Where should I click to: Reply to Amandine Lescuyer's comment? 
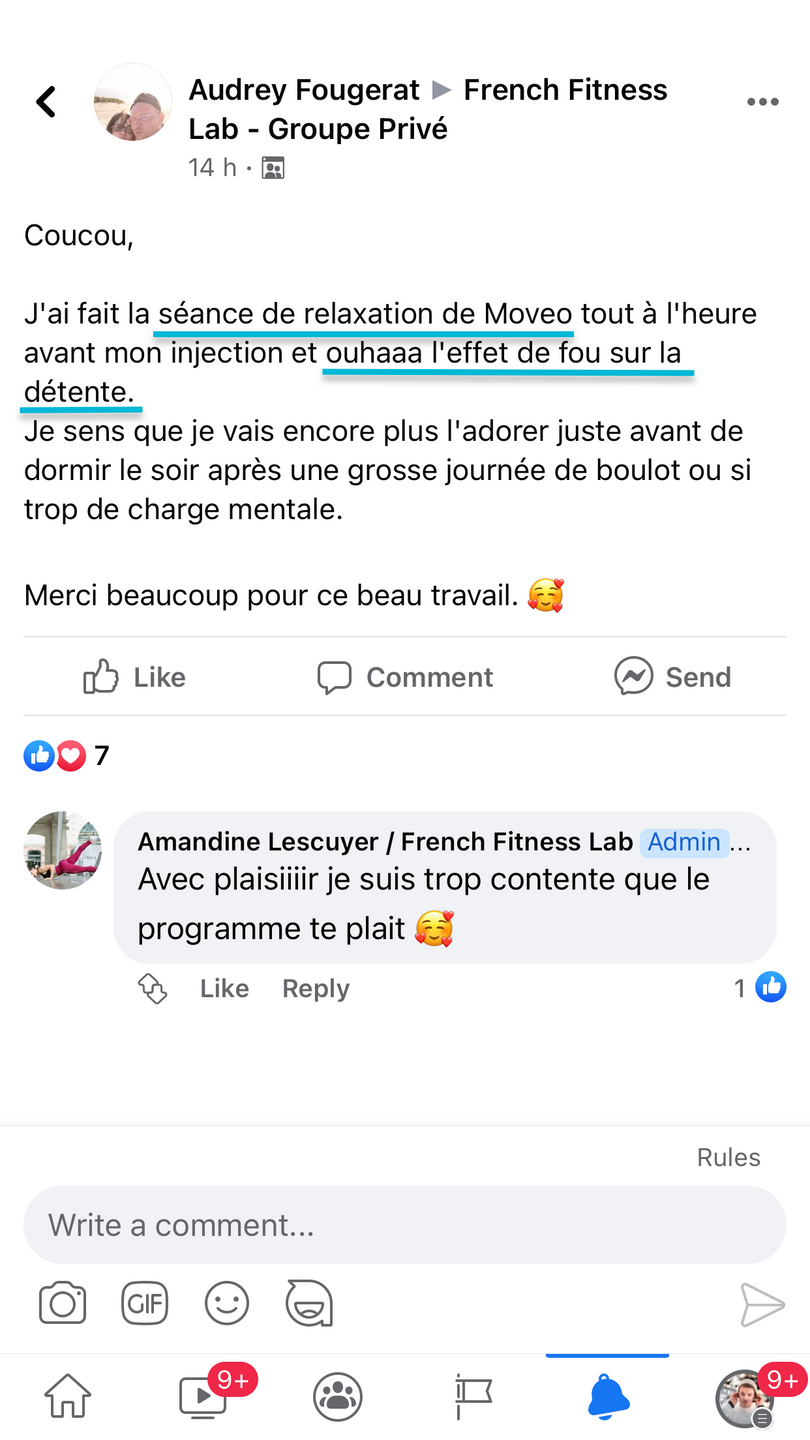(316, 989)
